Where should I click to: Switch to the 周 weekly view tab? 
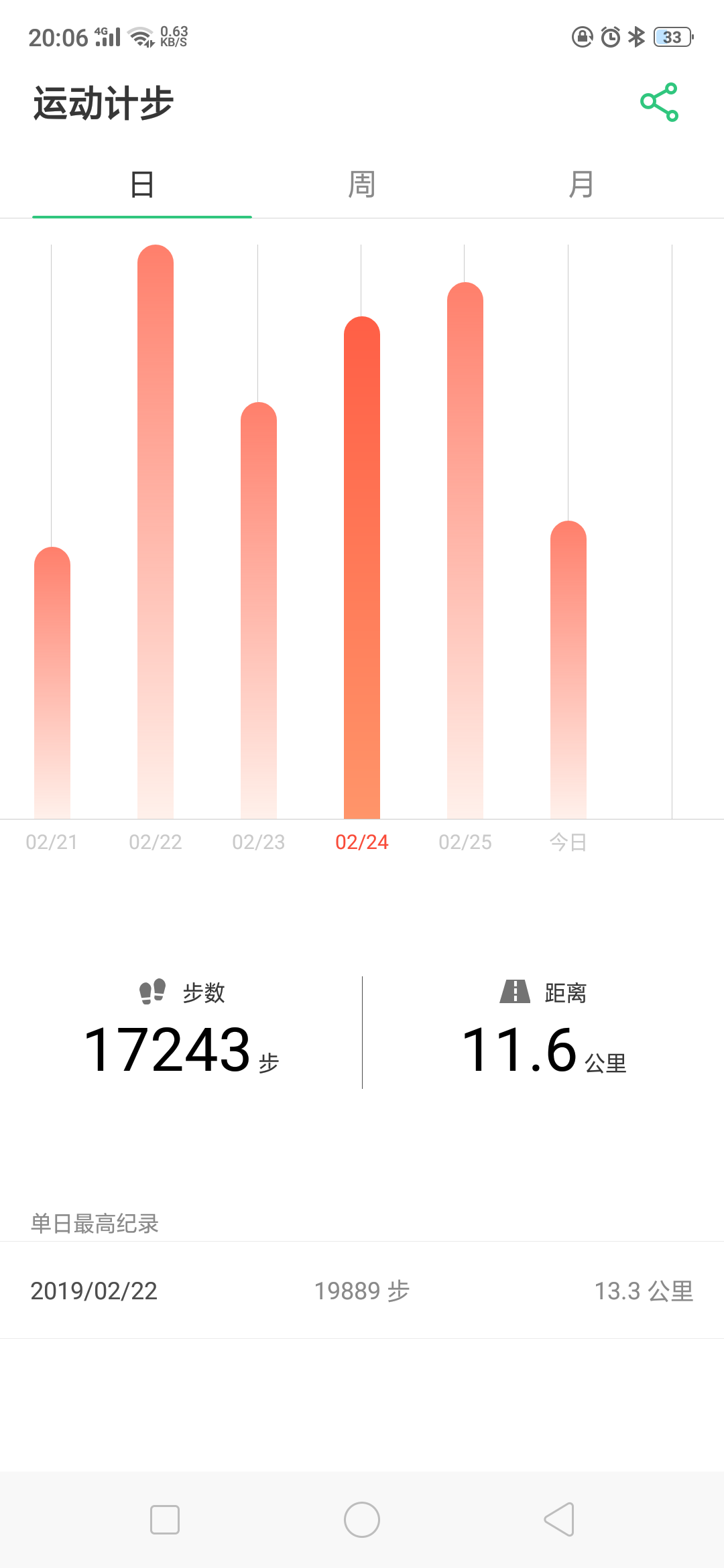pos(361,182)
